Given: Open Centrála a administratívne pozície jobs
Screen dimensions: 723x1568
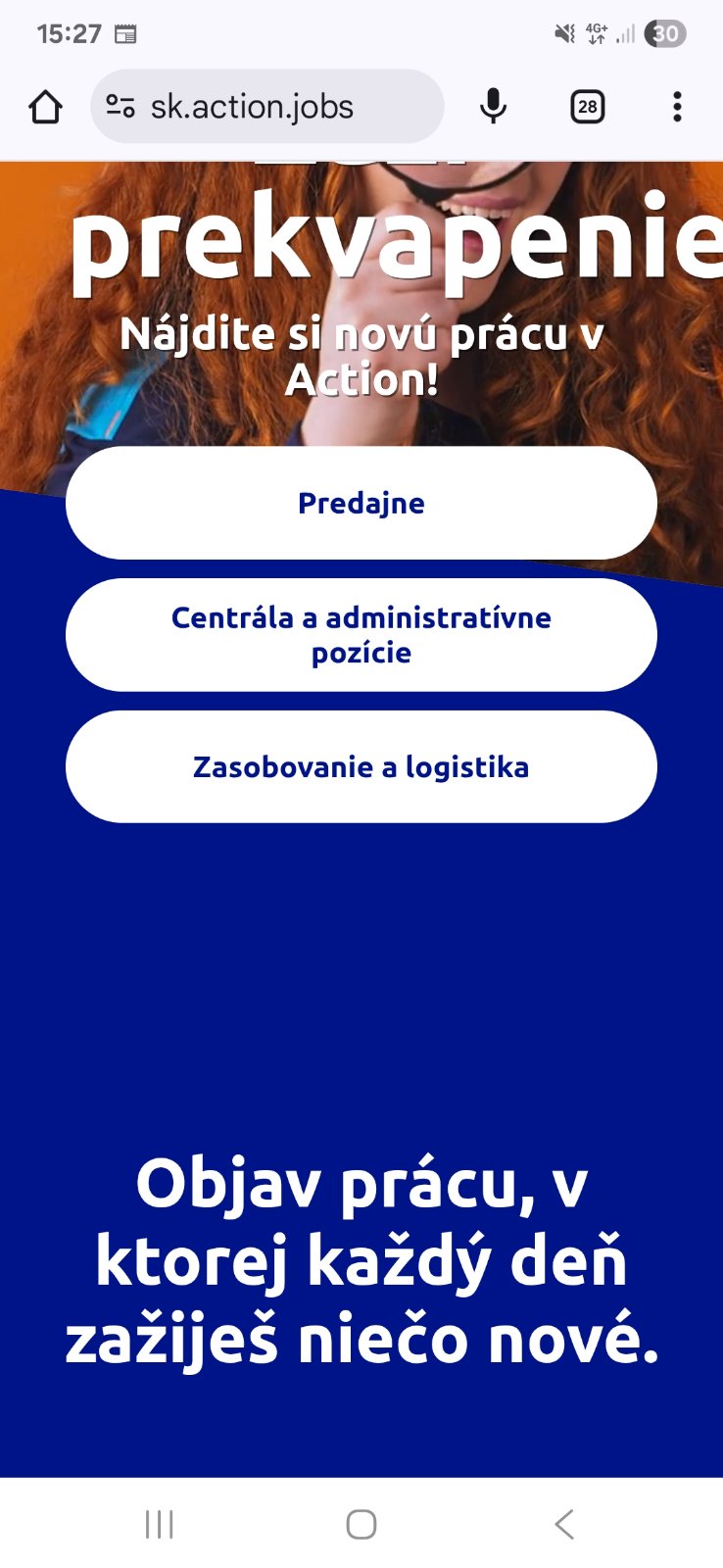Looking at the screenshot, I should 361,635.
